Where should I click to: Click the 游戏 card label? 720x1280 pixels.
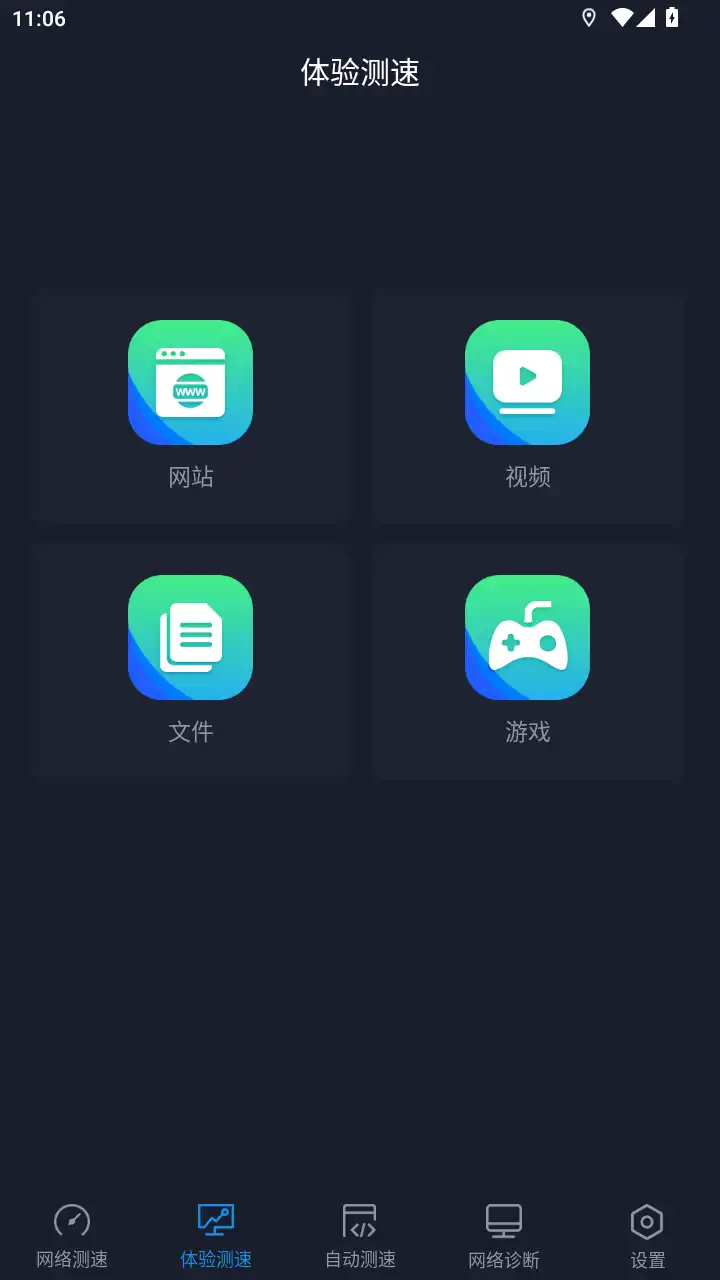coord(527,731)
